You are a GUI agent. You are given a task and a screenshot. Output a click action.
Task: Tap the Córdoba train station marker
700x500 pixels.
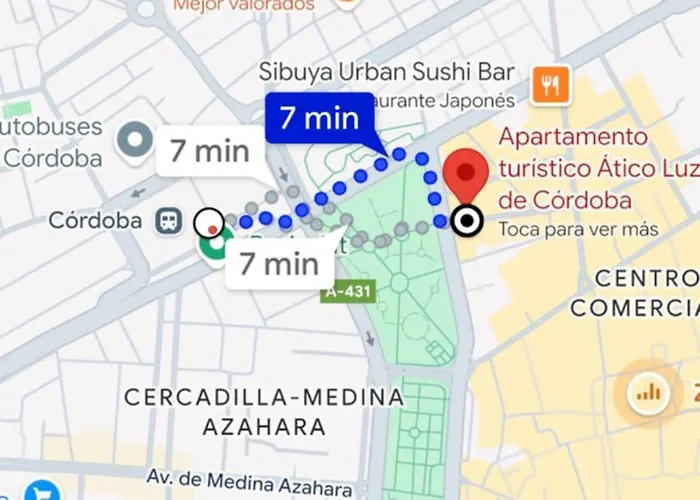169,221
